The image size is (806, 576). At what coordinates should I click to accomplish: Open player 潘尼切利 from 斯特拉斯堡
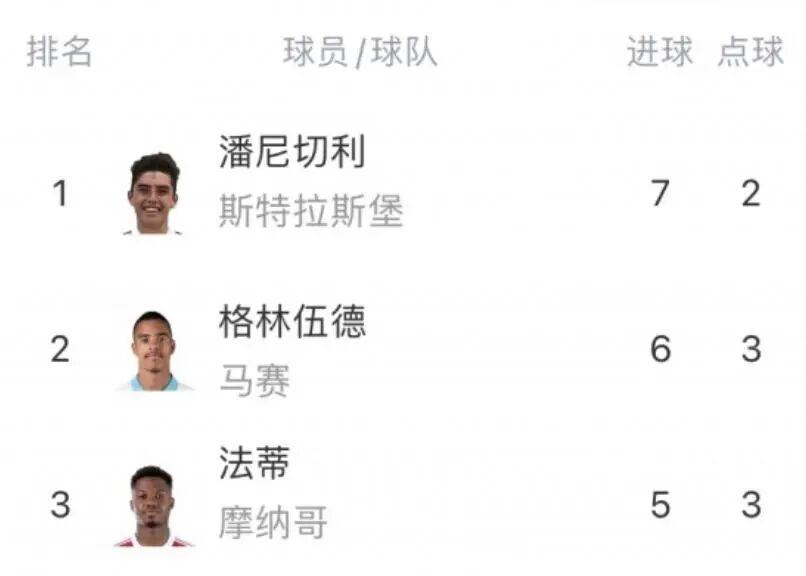(292, 154)
